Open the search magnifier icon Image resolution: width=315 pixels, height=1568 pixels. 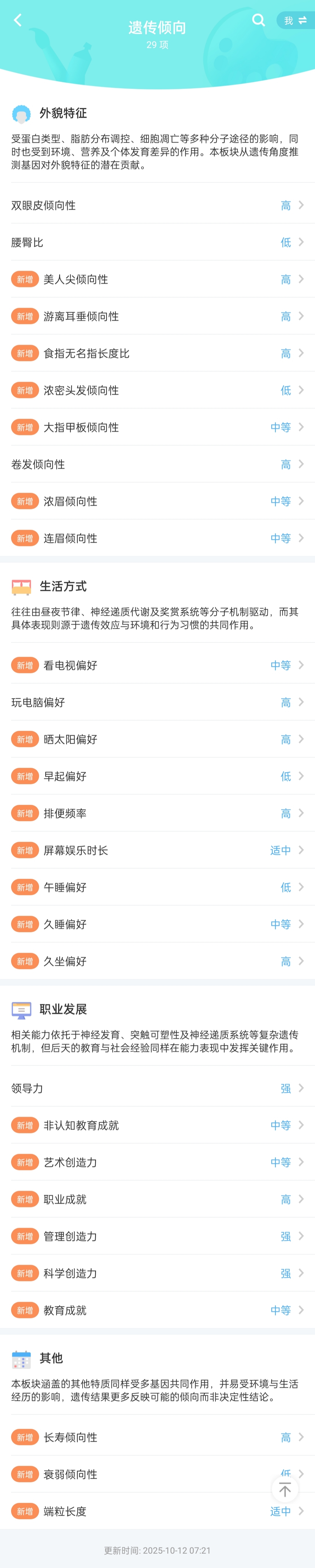258,20
